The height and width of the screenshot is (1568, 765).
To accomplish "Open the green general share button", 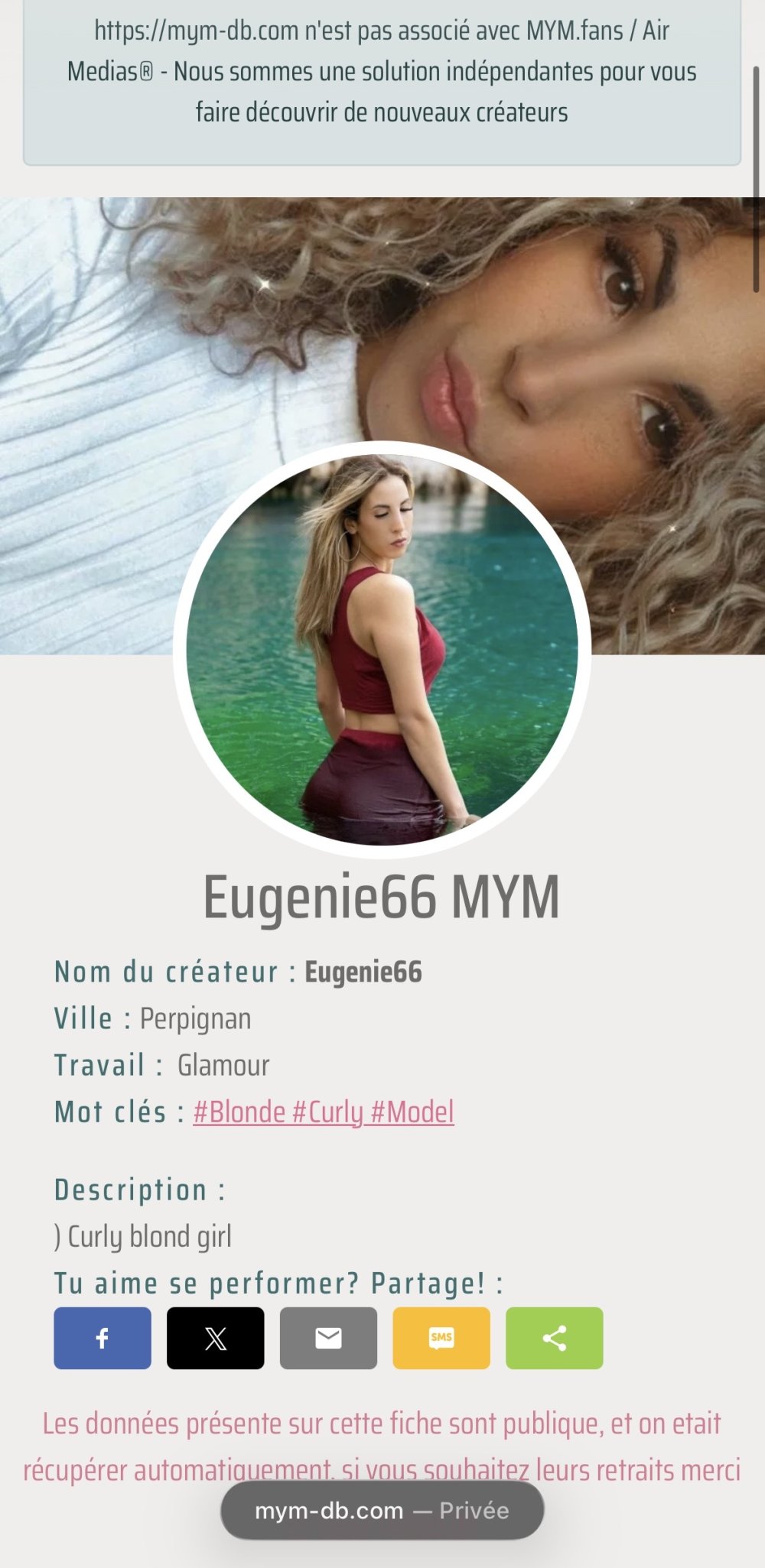I will (554, 1338).
